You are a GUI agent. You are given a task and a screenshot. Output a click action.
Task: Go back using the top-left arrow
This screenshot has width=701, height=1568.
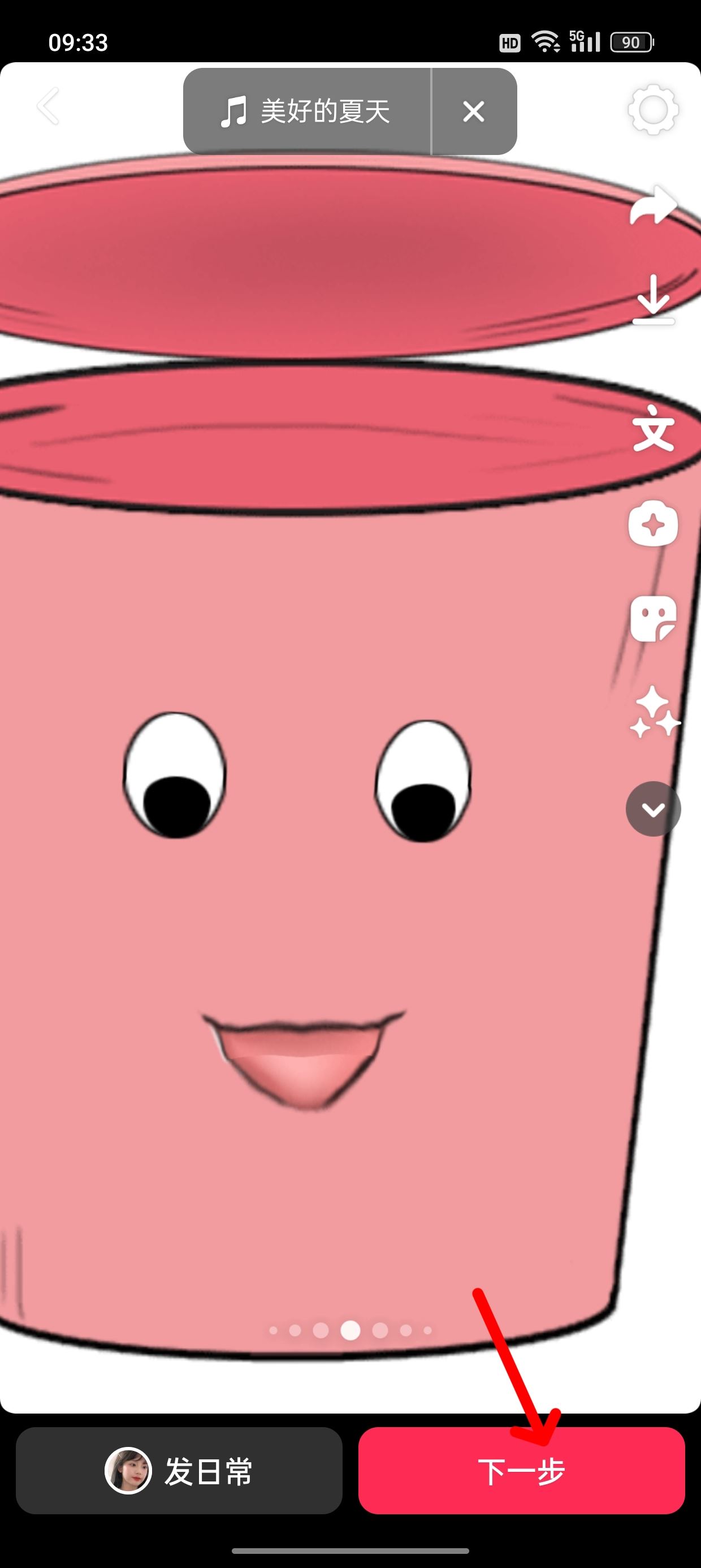49,106
